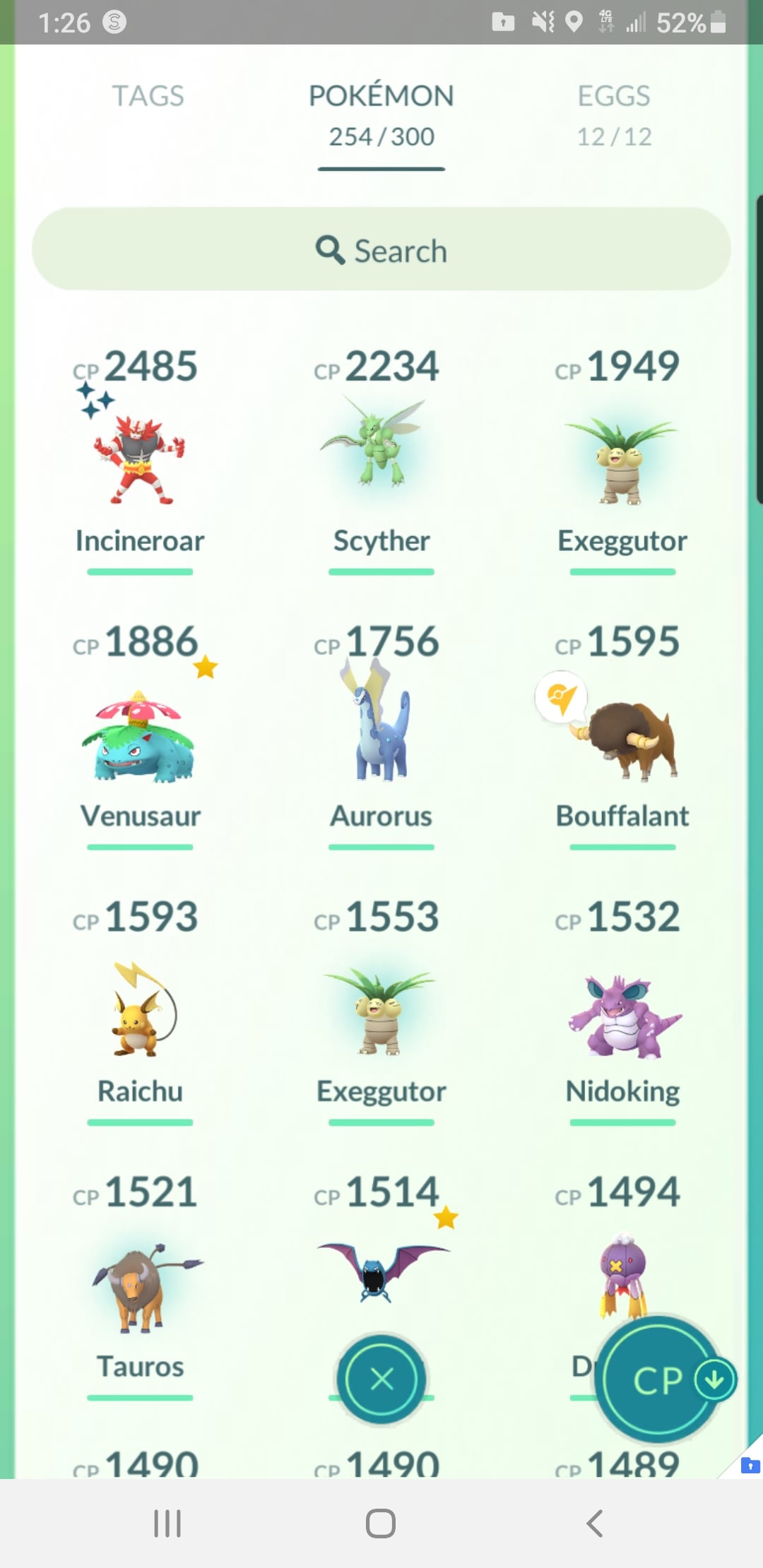Viewport: 763px width, 1568px height.
Task: Open Raichu CP 1593
Action: 139,1010
